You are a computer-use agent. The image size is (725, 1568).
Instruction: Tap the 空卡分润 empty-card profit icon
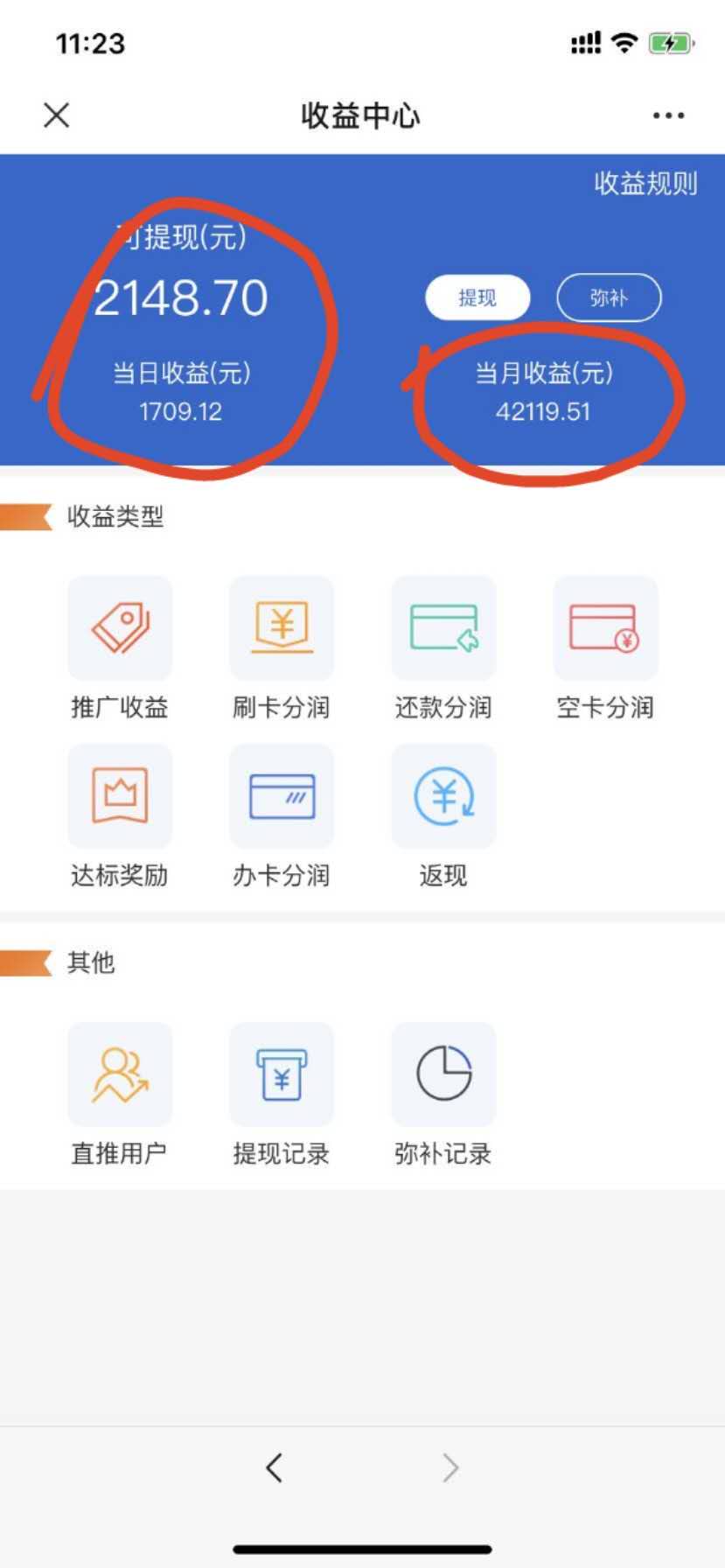click(x=606, y=628)
